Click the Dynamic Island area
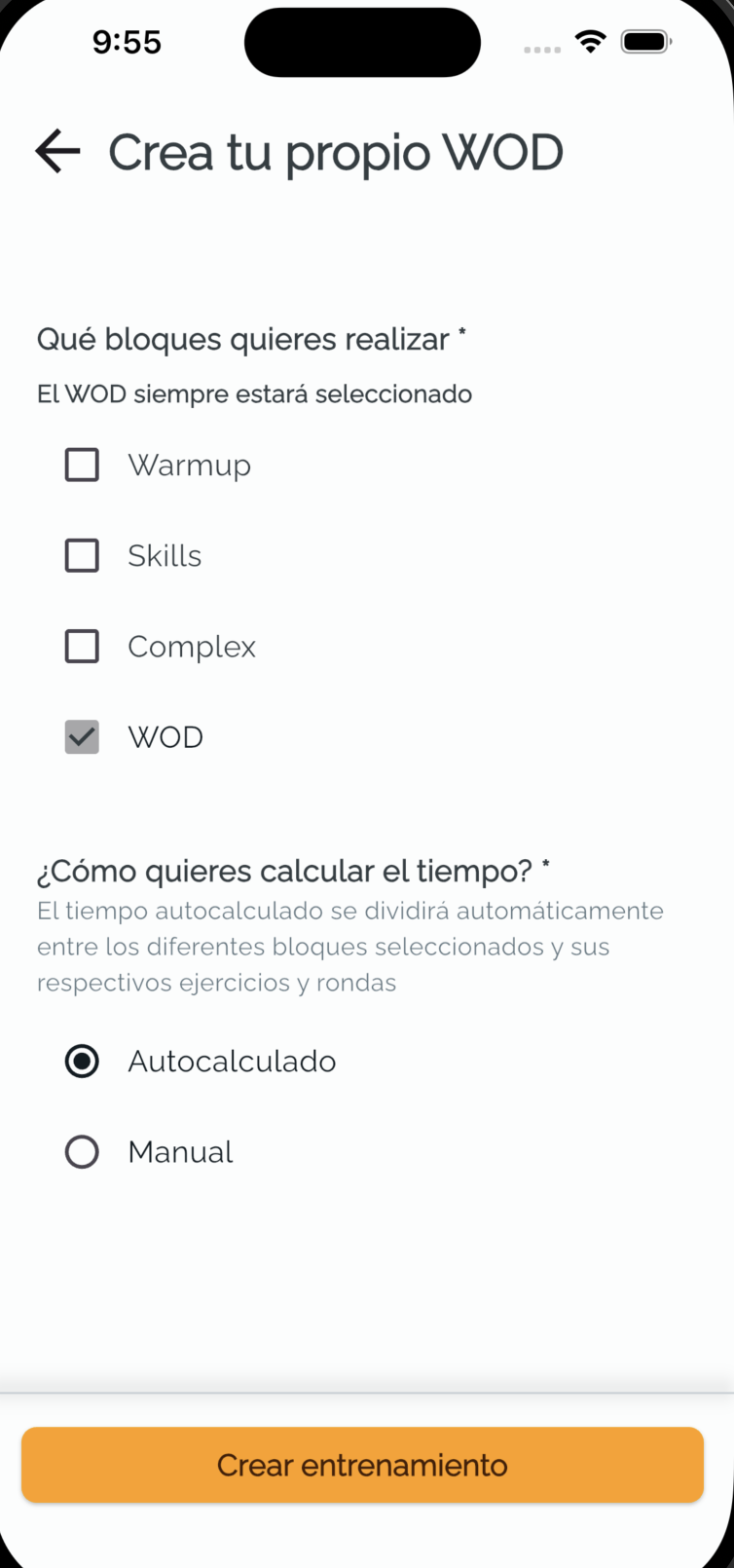734x1568 pixels. coord(362,42)
